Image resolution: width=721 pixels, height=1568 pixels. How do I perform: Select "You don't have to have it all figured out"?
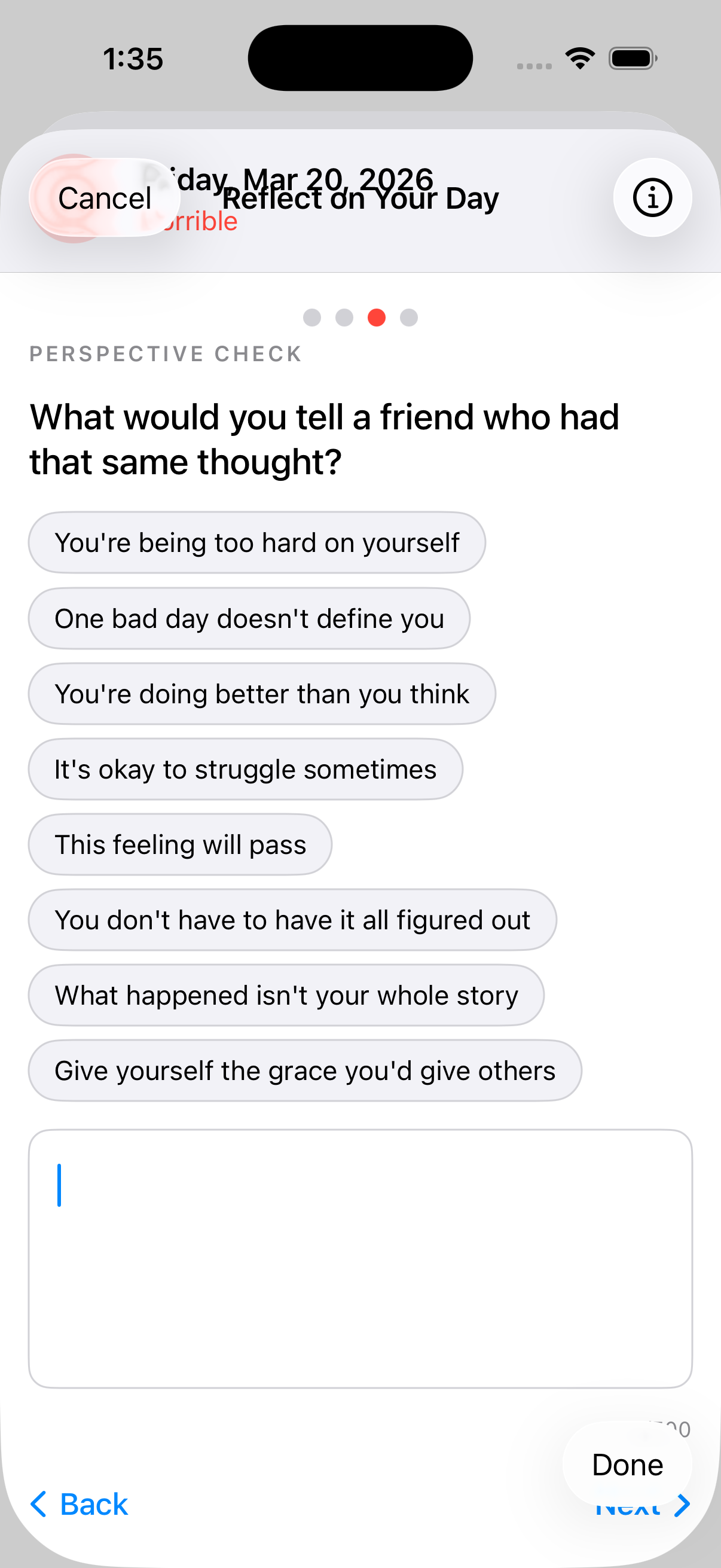pos(292,920)
